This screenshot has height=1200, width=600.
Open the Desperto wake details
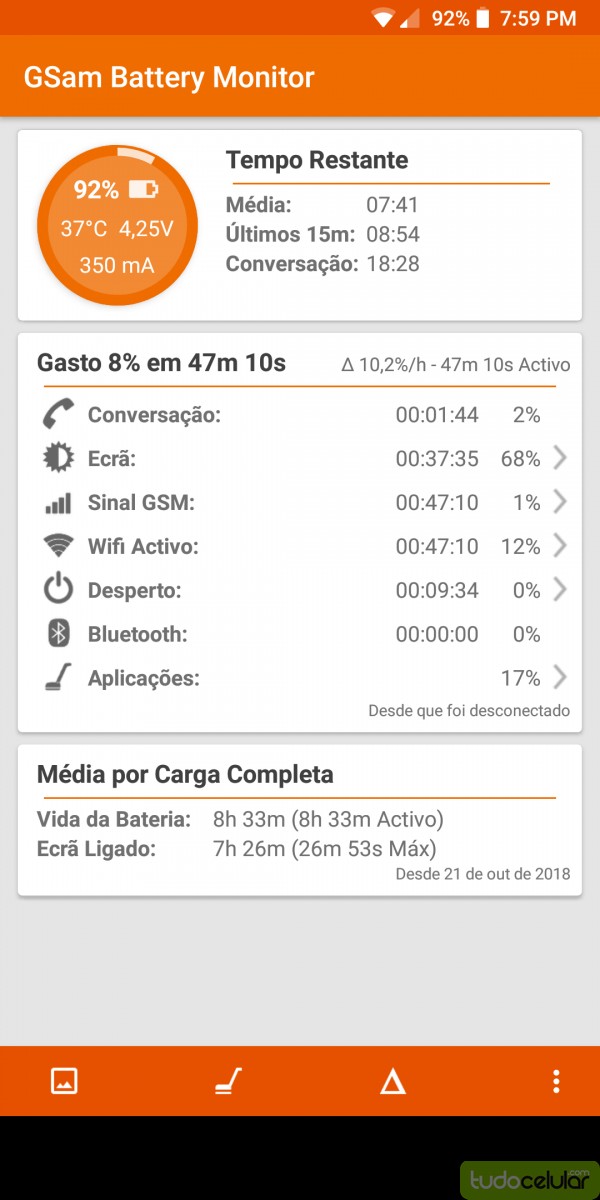(300, 591)
